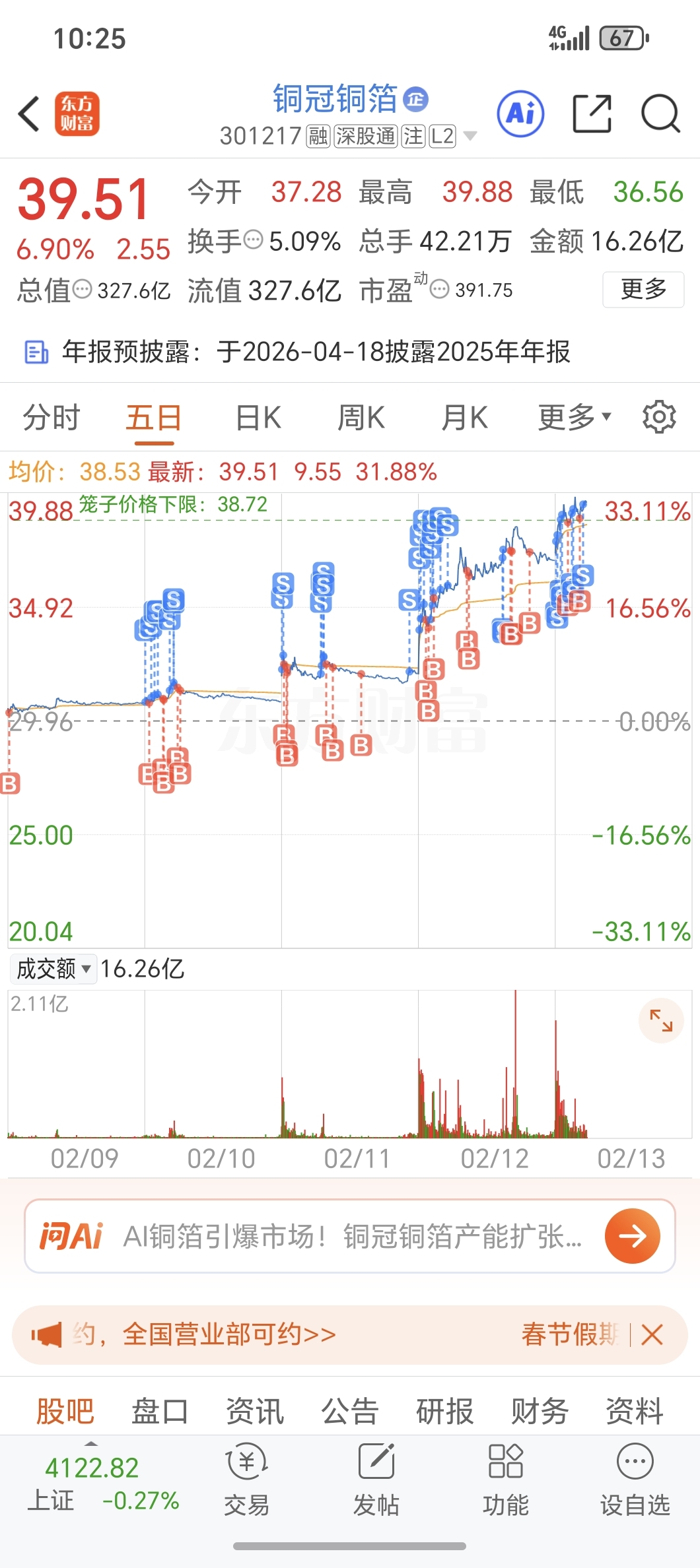Tap 更多 for more quote details
700x1568 pixels.
tap(643, 289)
